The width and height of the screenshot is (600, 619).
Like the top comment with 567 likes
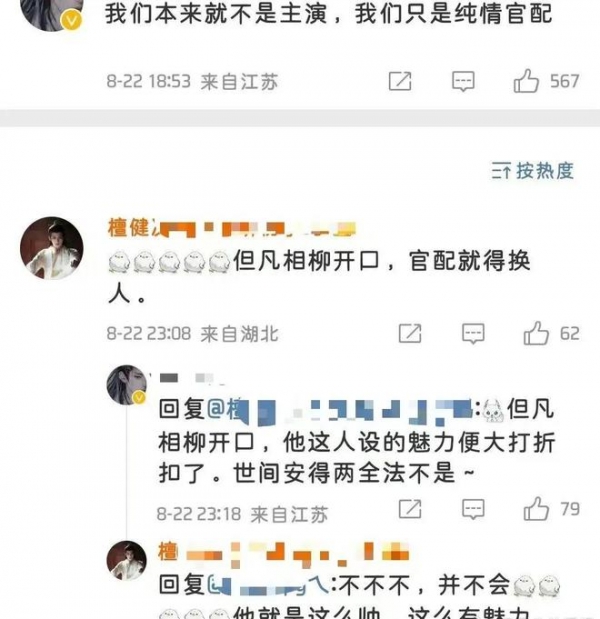pyautogui.click(x=527, y=82)
